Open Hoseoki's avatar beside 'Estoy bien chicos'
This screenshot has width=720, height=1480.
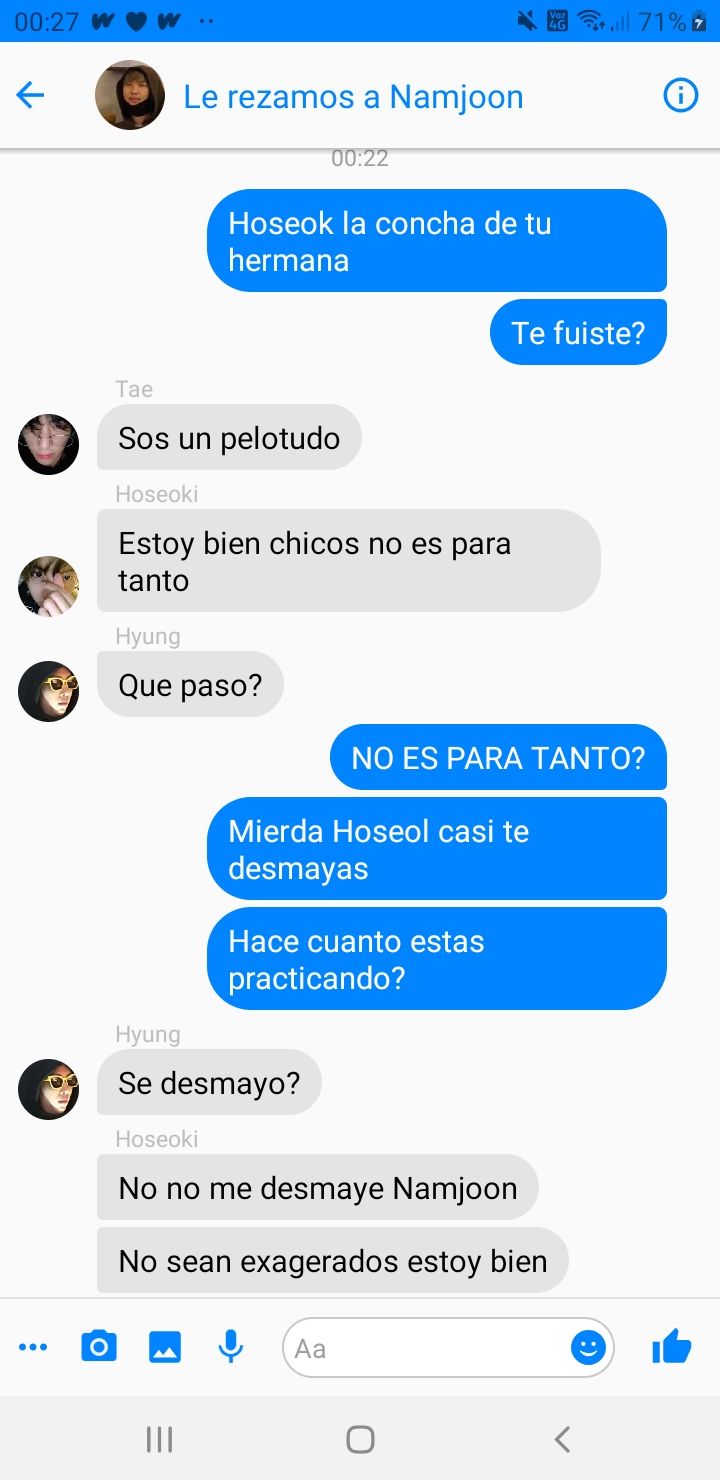(48, 586)
